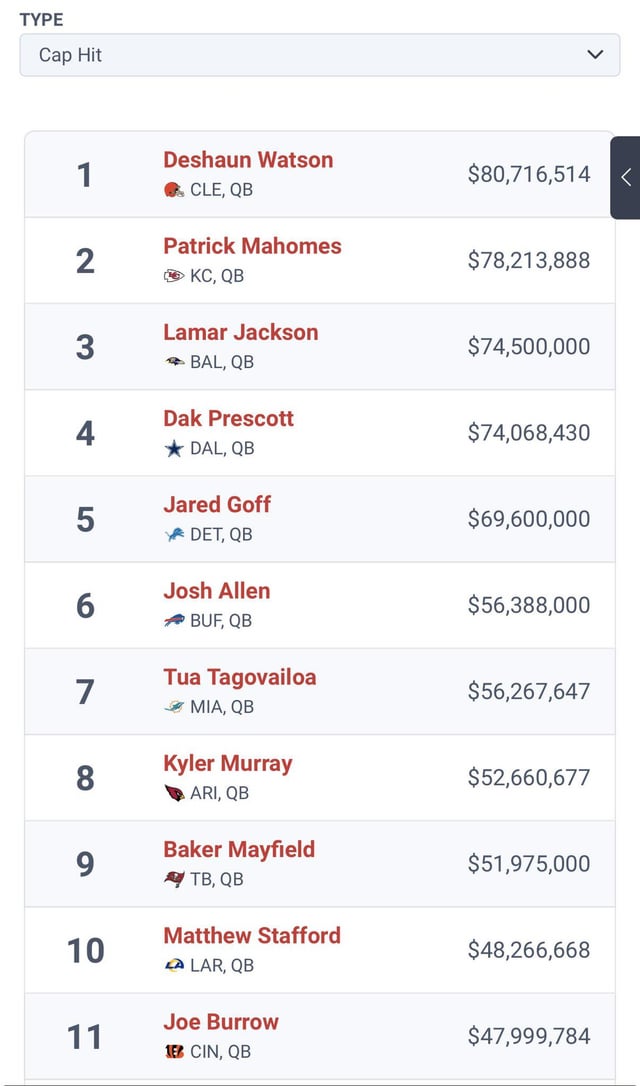Open Kyler Murray's player page
The height and width of the screenshot is (1086, 640).
coord(227,763)
